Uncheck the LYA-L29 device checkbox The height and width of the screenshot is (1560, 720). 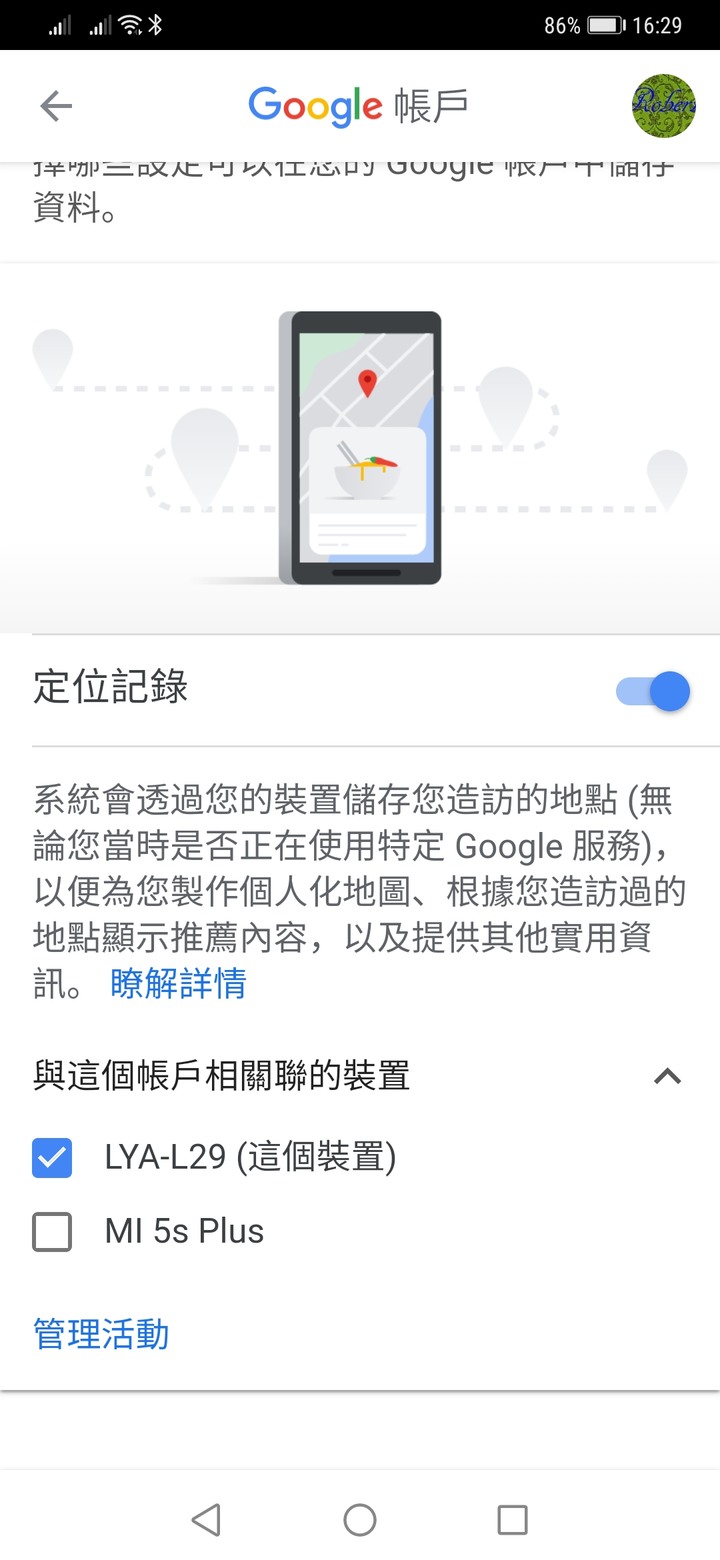(x=52, y=1158)
